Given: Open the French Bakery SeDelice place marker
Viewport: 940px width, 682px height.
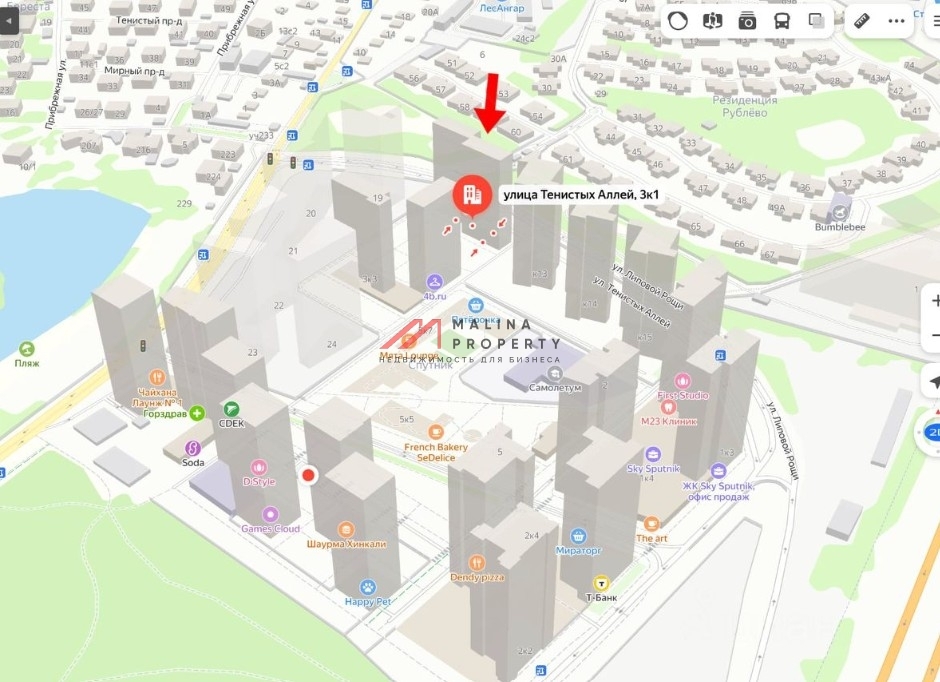Looking at the screenshot, I should pos(435,431).
